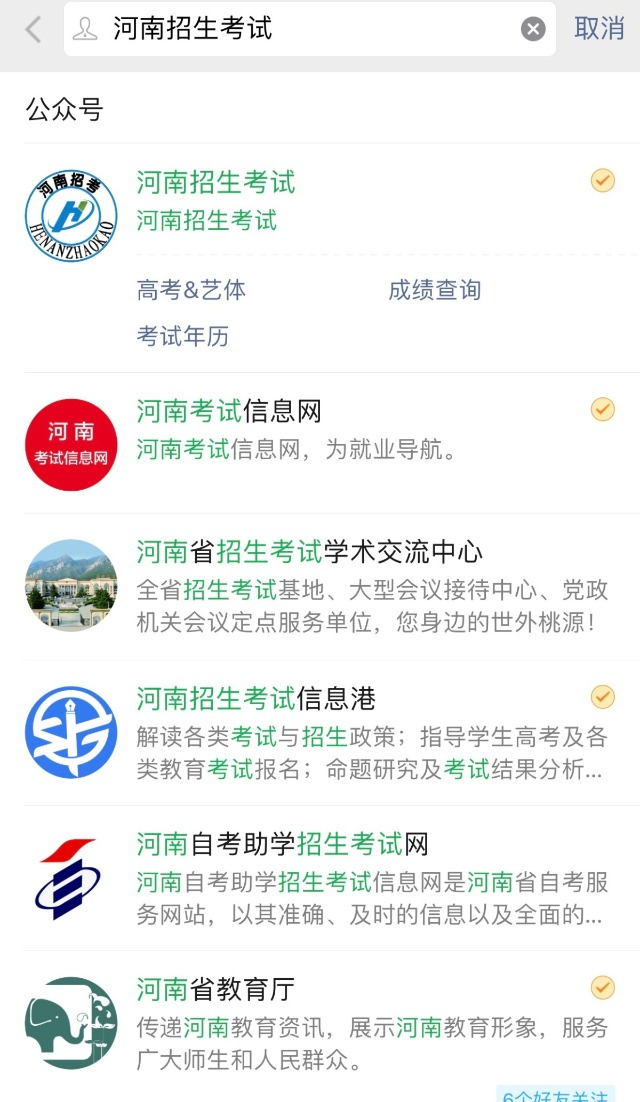Open the 成绩查询 shortcut
Viewport: 640px width, 1102px height.
pyautogui.click(x=434, y=290)
